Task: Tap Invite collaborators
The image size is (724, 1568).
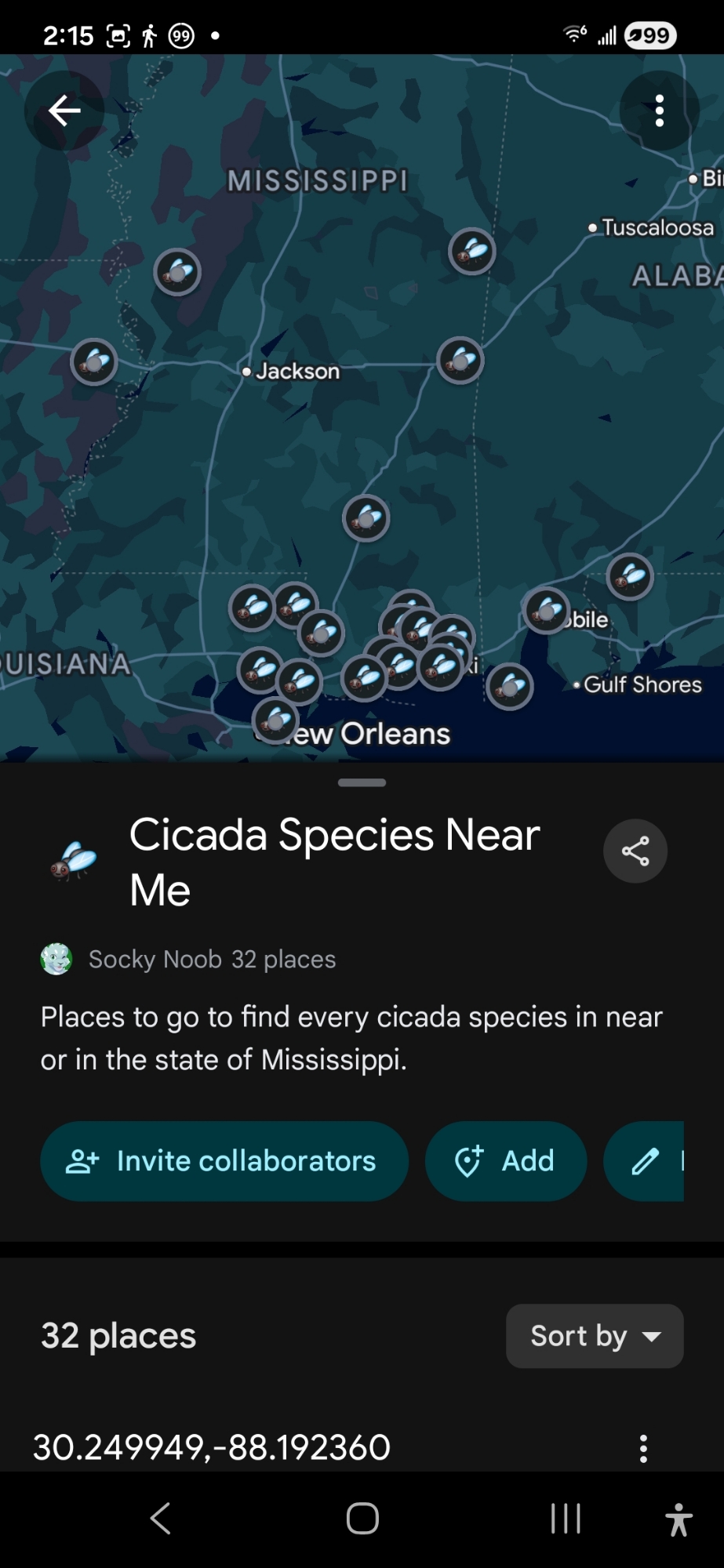Action: 224,1161
